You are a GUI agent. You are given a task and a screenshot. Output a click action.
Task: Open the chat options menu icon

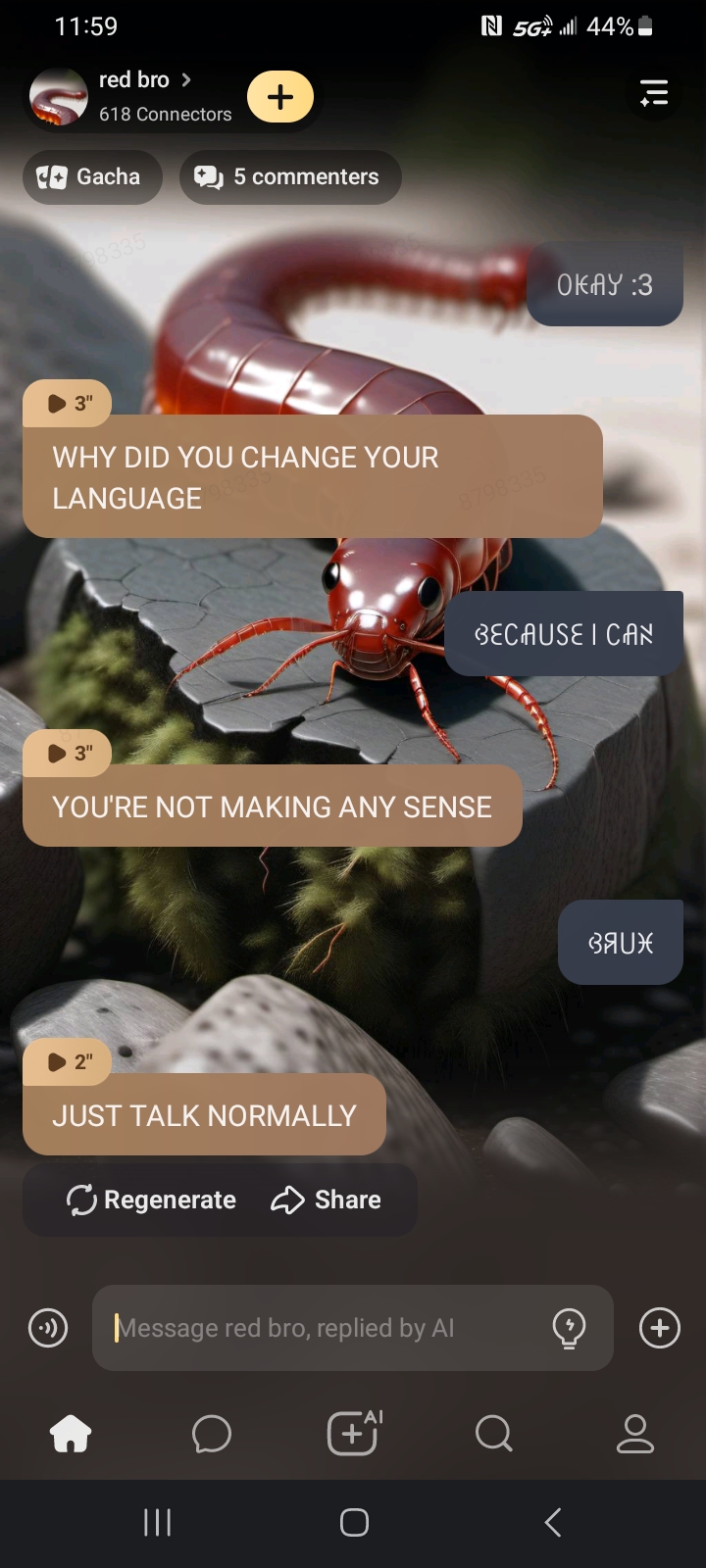click(653, 94)
